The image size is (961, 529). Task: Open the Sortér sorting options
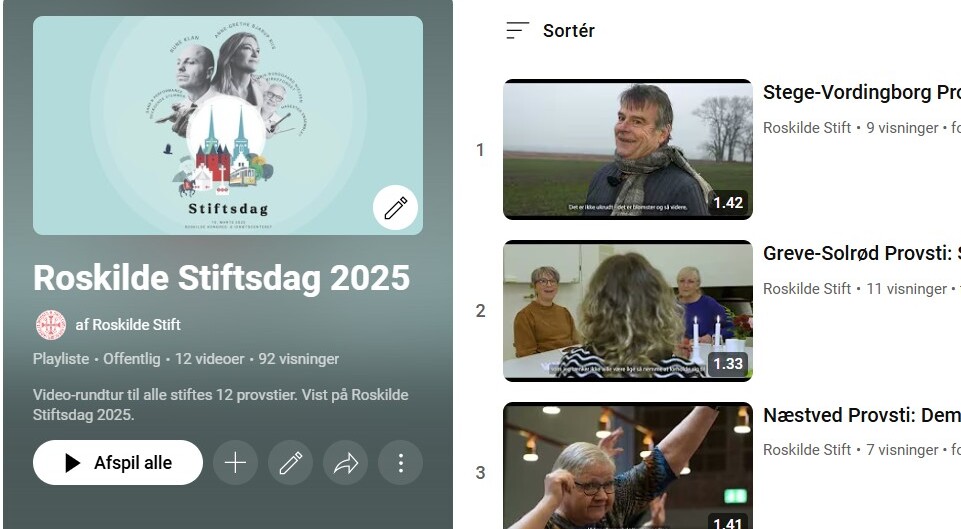550,31
